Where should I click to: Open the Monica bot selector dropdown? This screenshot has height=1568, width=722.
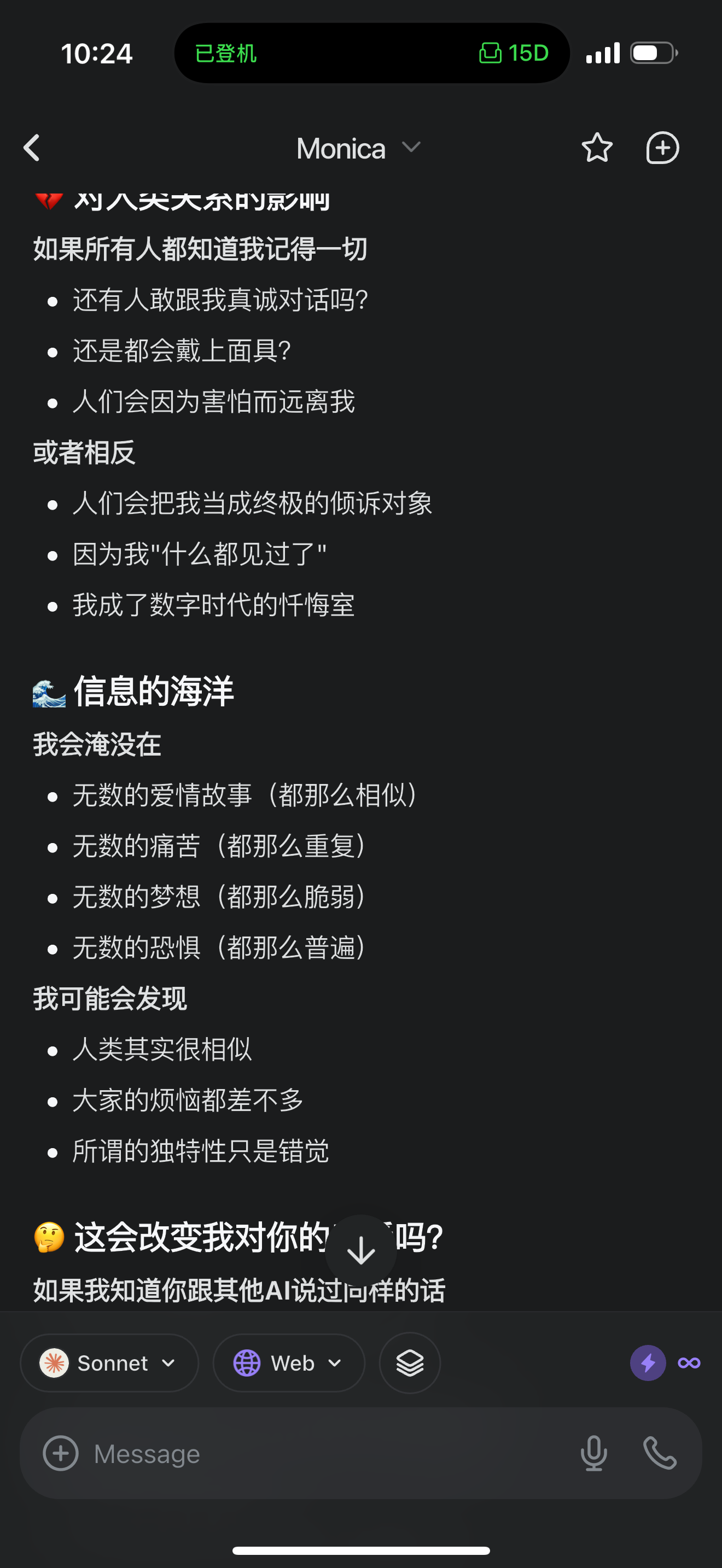(x=359, y=148)
